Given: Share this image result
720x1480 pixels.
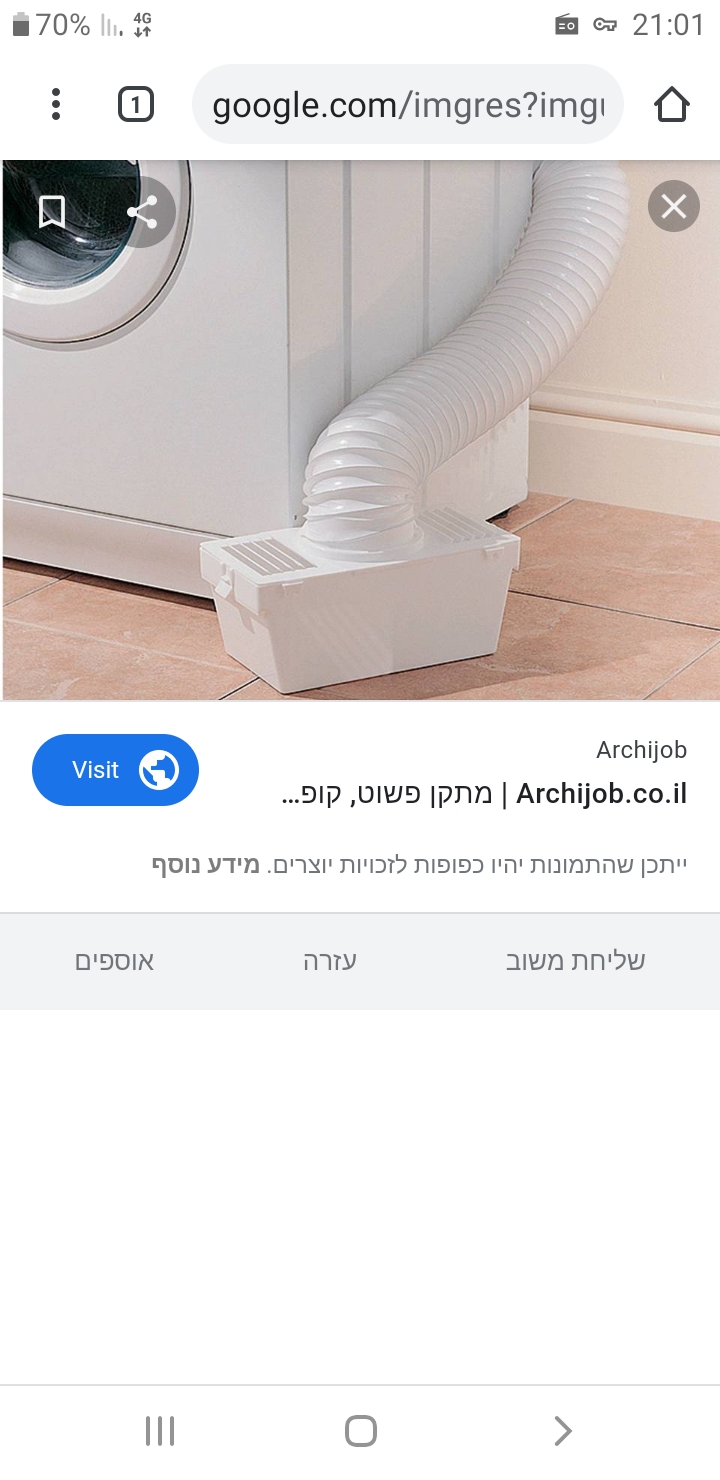Looking at the screenshot, I should tap(143, 212).
